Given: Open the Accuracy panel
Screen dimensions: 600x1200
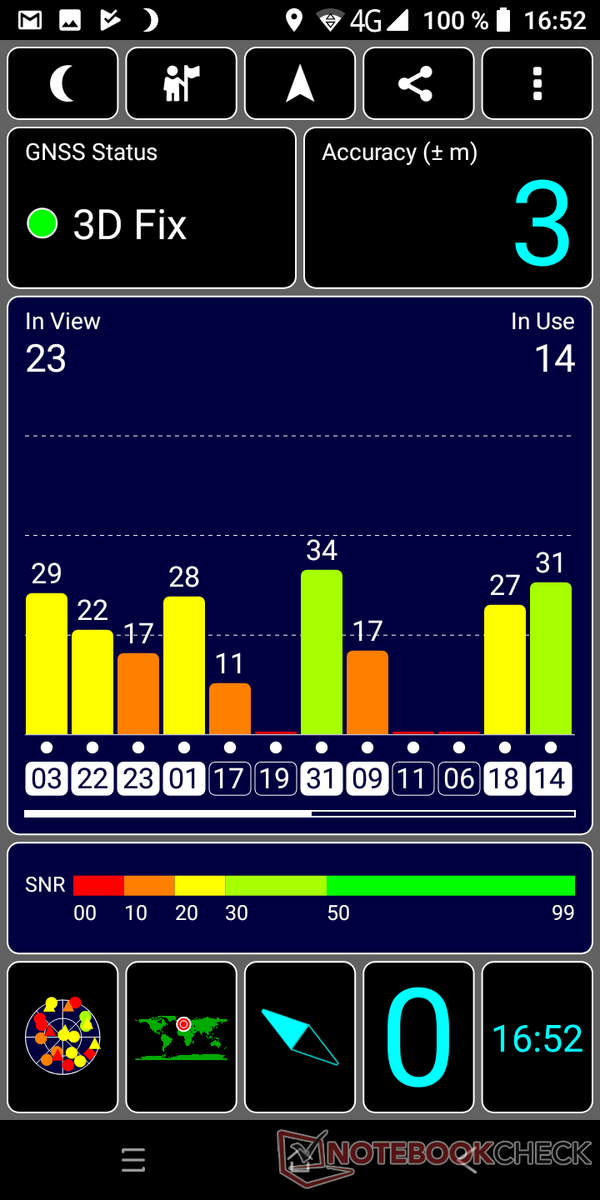Looking at the screenshot, I should point(448,208).
